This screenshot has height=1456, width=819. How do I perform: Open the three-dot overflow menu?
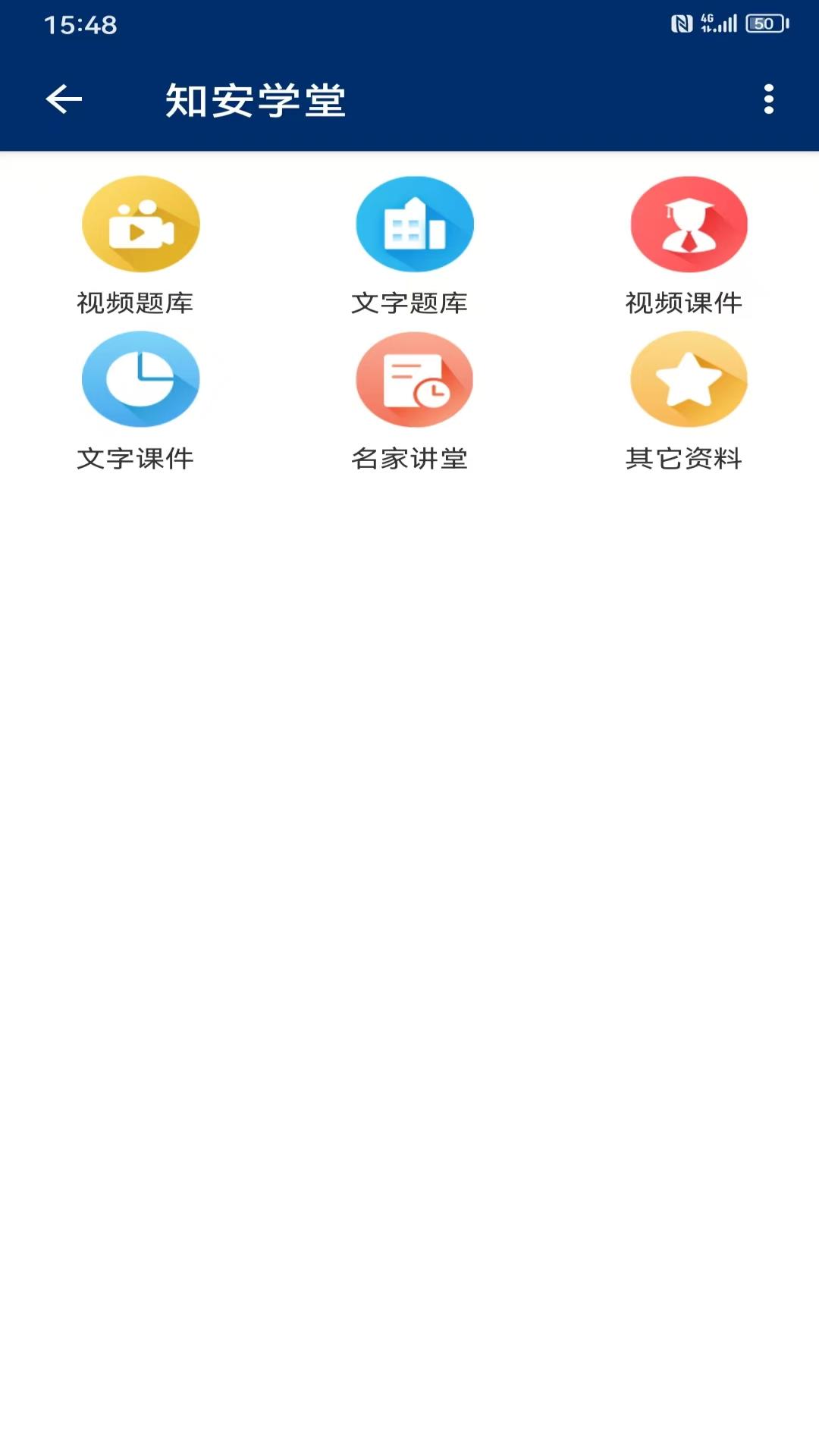point(768,99)
